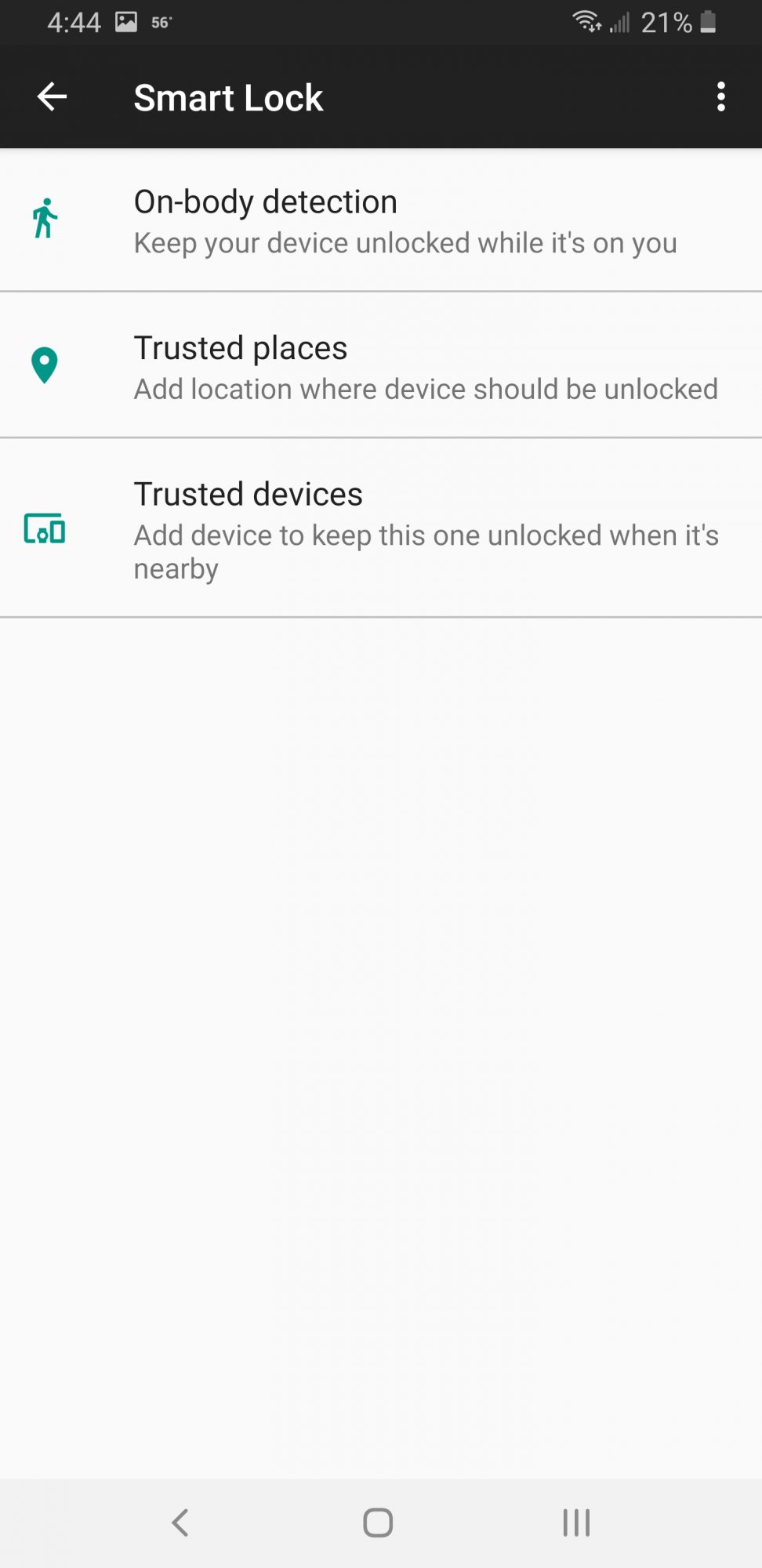This screenshot has height=1568, width=762.
Task: Go back using the app bar arrow
Action: click(x=52, y=97)
